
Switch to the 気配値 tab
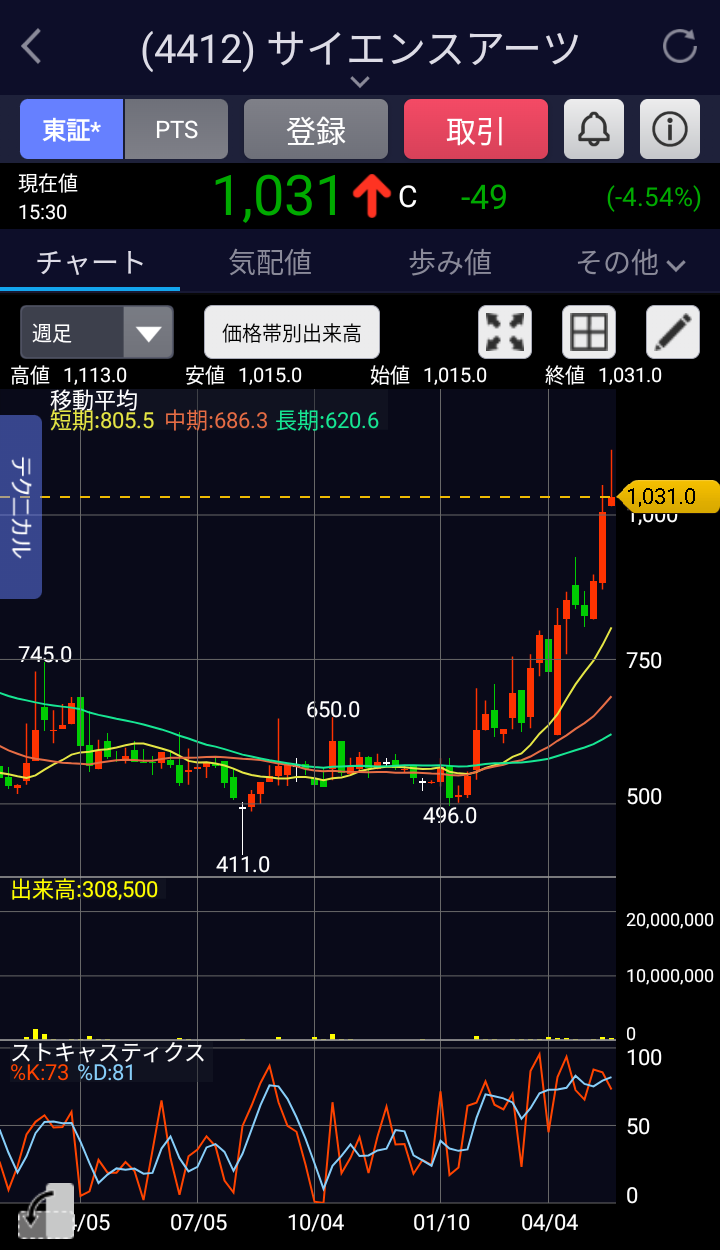pyautogui.click(x=270, y=262)
